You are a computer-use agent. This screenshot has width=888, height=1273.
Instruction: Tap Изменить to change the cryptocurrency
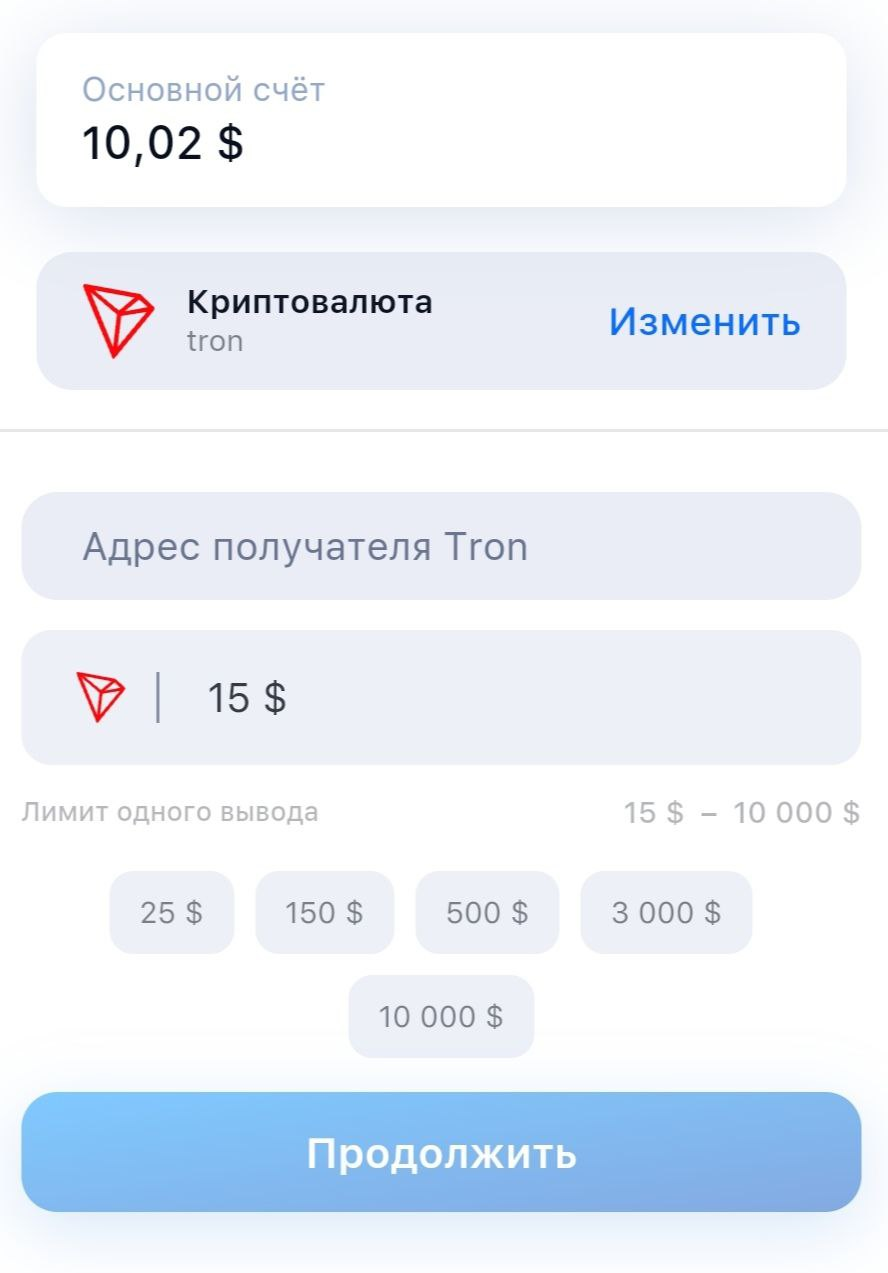pos(704,322)
